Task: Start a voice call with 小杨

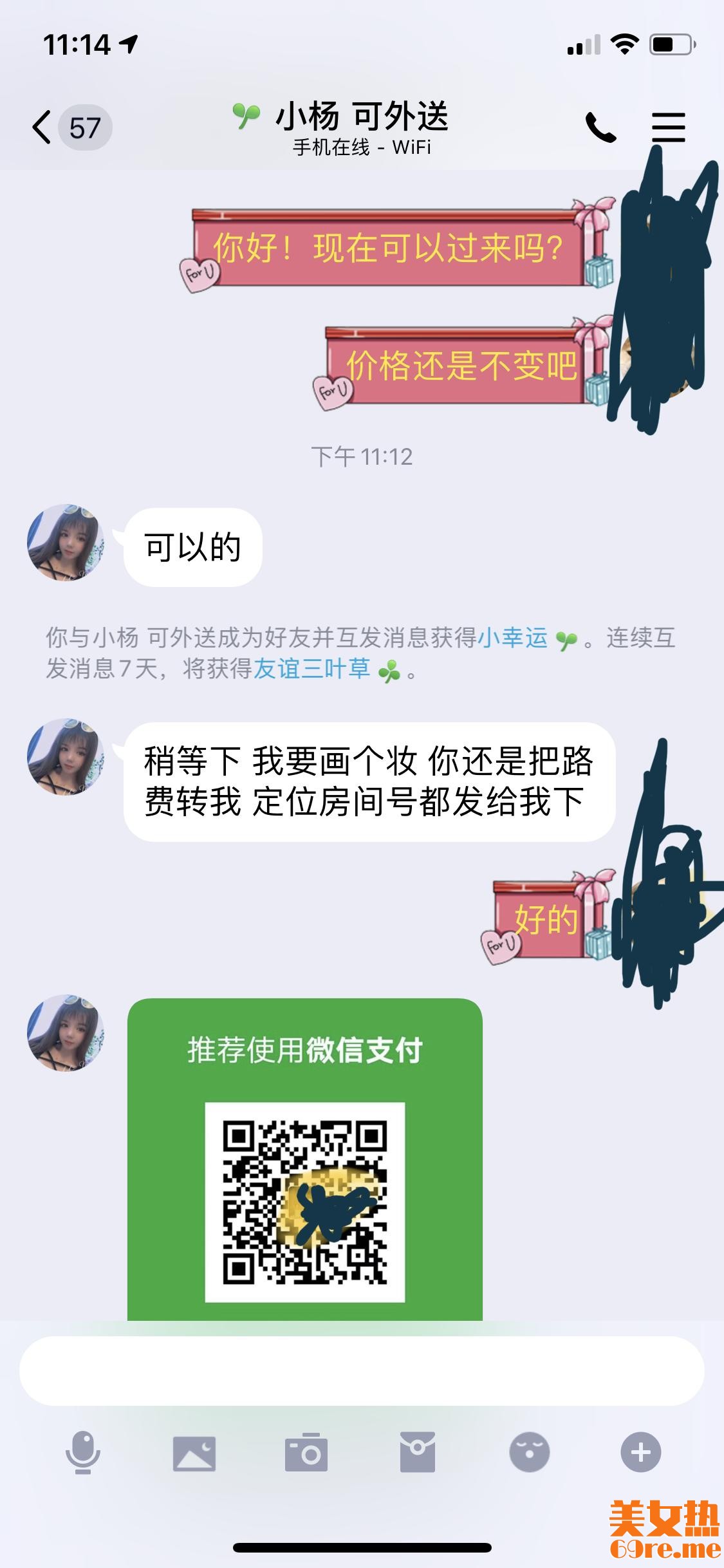Action: point(600,127)
